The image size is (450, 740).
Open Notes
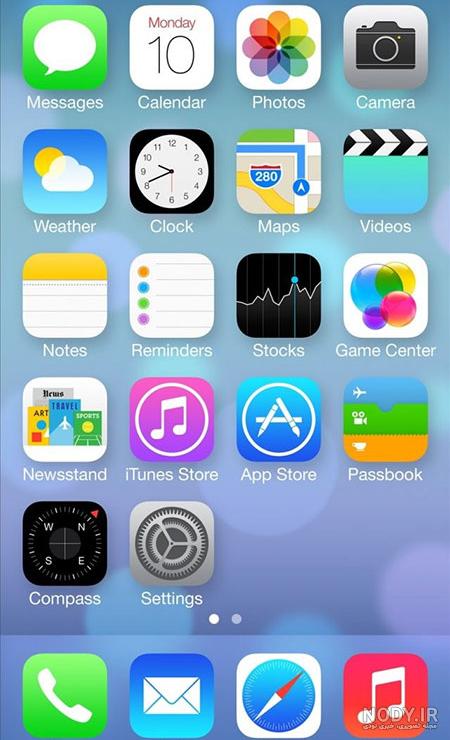[65, 296]
